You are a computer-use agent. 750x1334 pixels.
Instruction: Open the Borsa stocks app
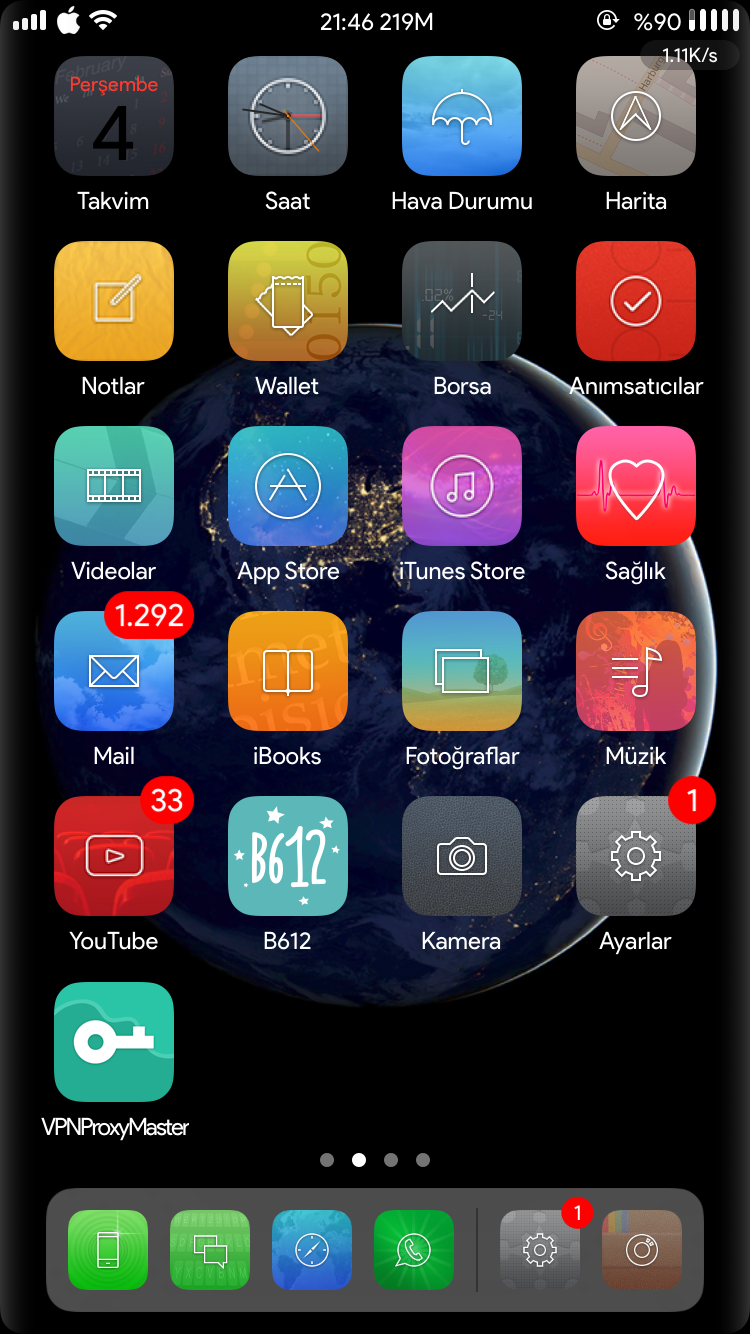point(462,301)
